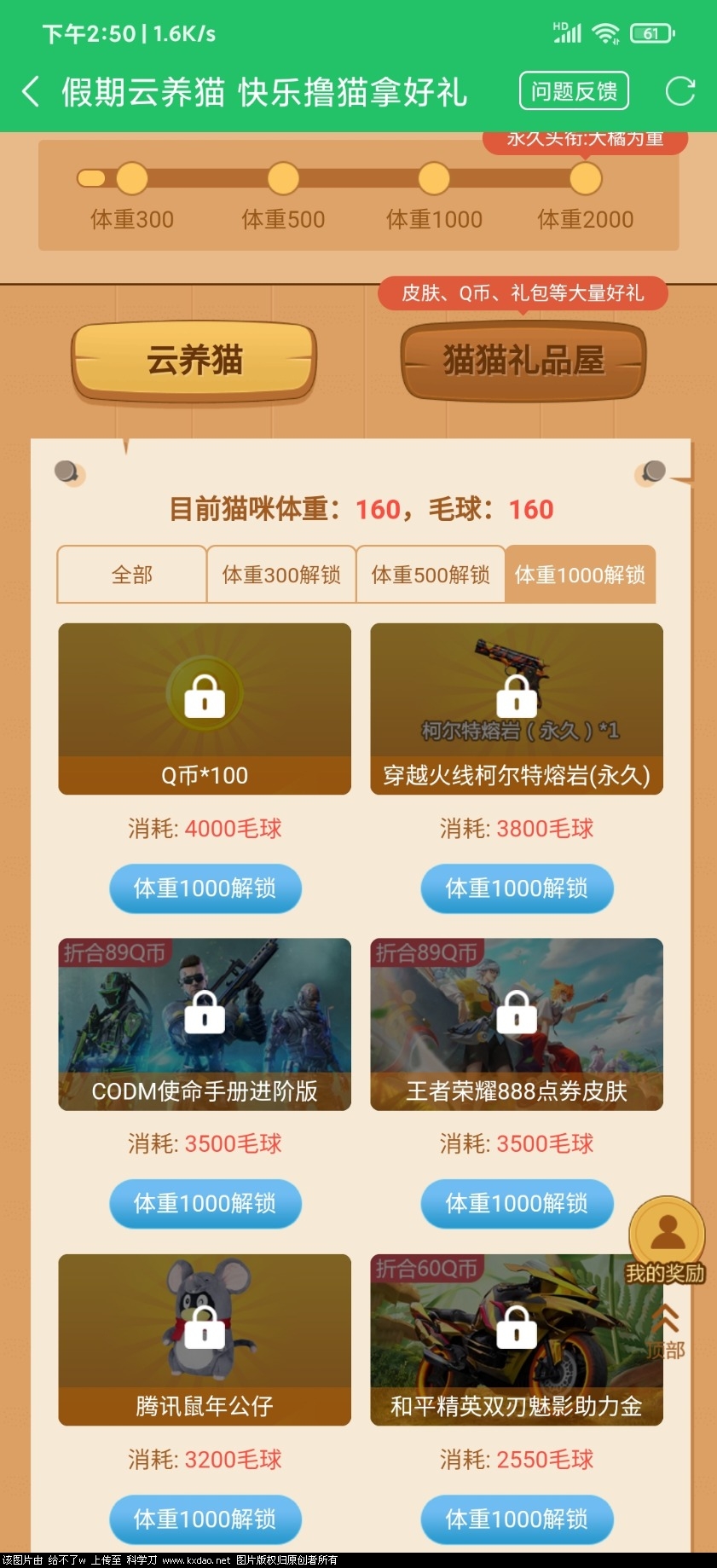Select the 体重500解锁 tab

[431, 575]
